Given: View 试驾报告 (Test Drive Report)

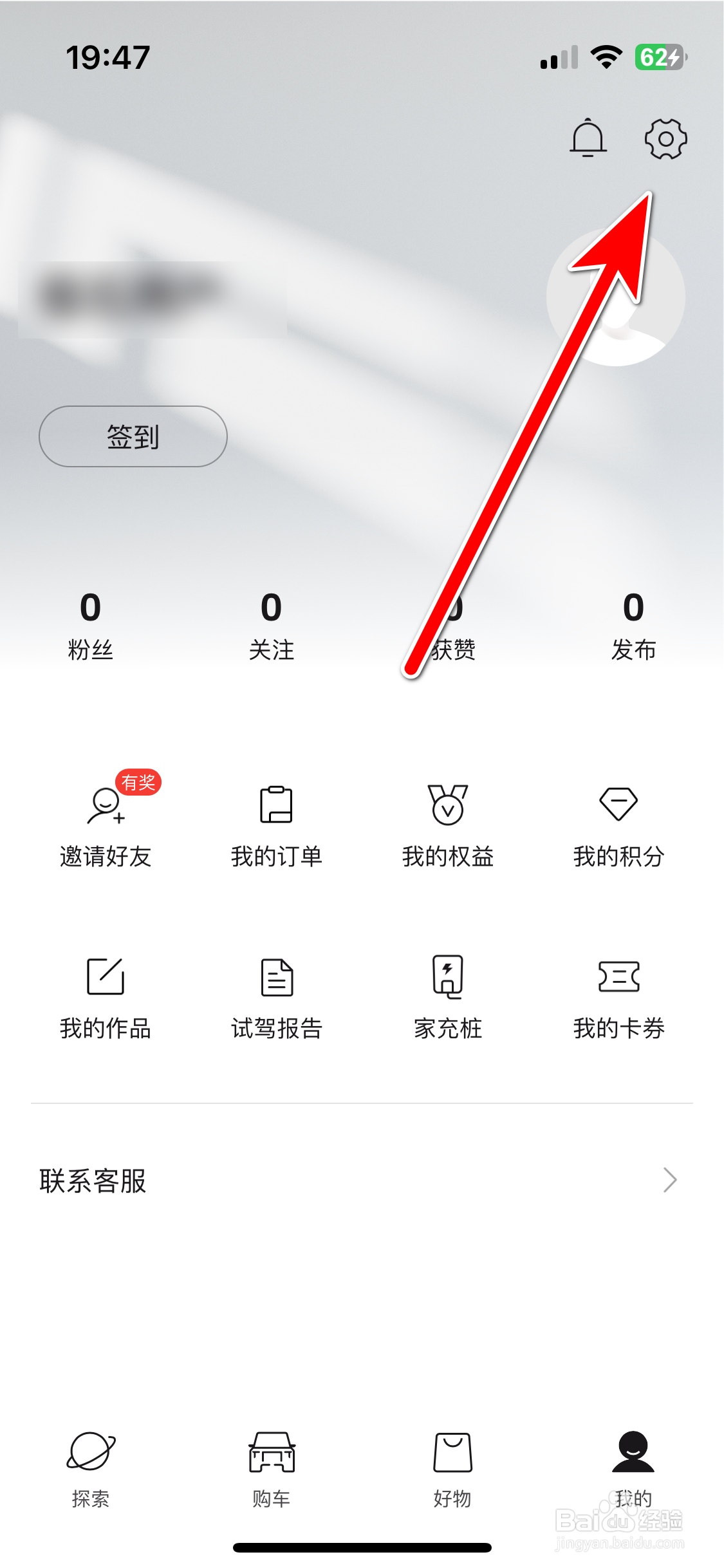Looking at the screenshot, I should [276, 998].
